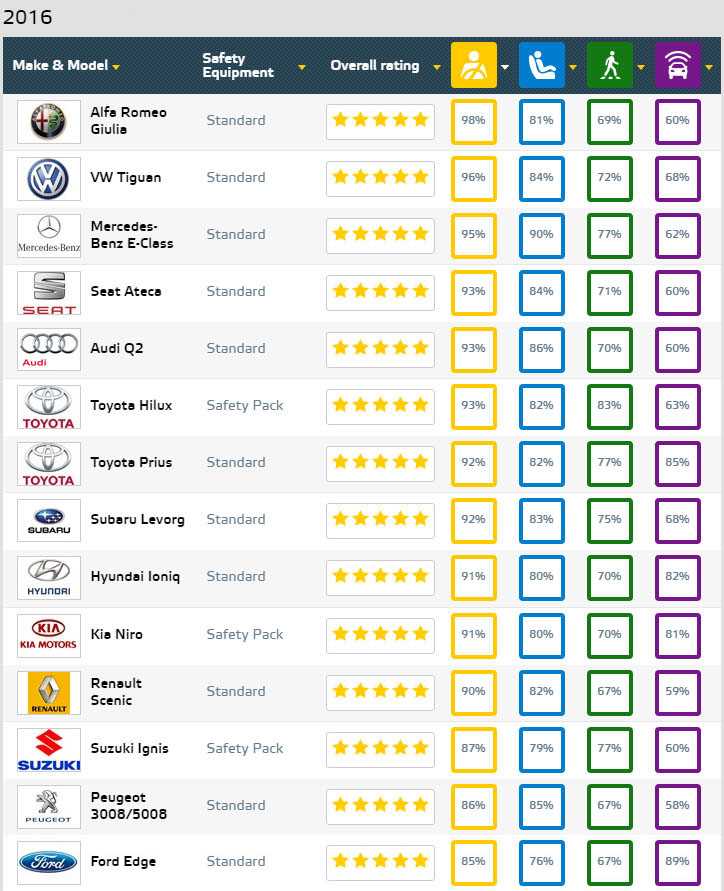Sort by the Make & Model column
The image size is (724, 891).
[66, 66]
